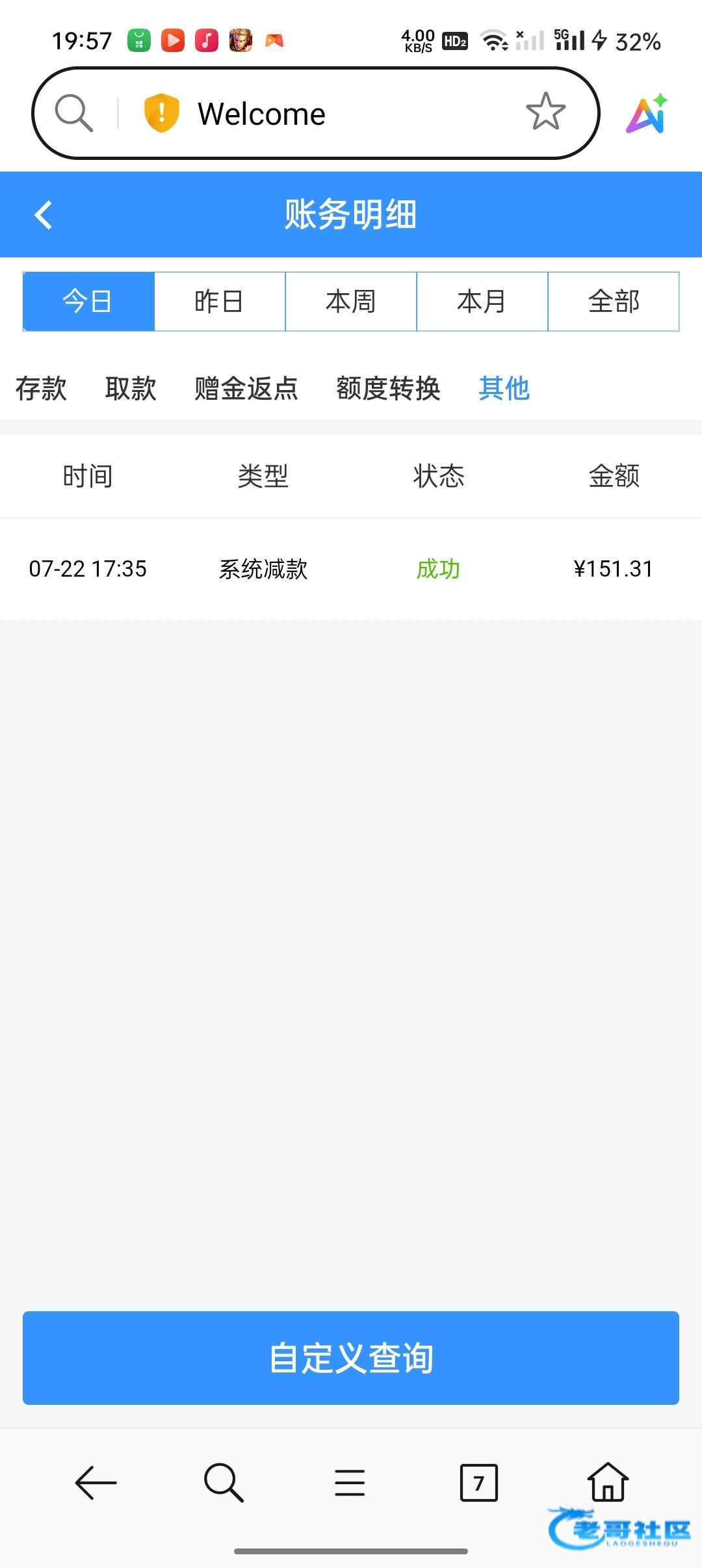Tap the 自定义查询 button
The height and width of the screenshot is (1568, 702).
click(x=351, y=1358)
